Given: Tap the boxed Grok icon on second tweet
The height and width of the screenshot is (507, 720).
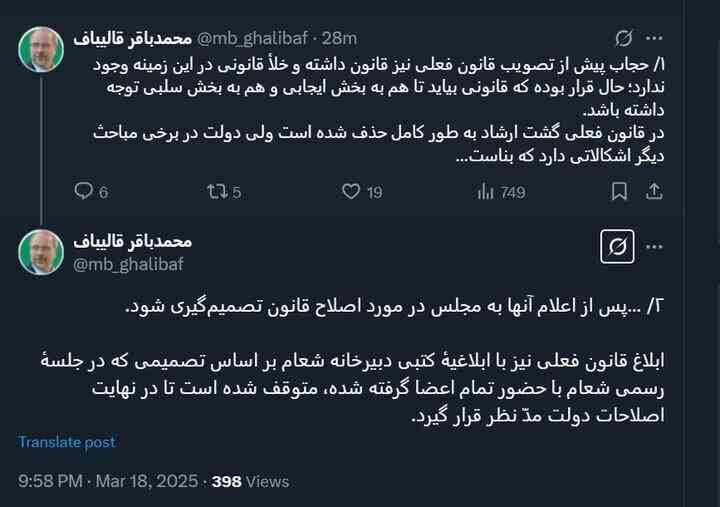Looking at the screenshot, I should [617, 247].
